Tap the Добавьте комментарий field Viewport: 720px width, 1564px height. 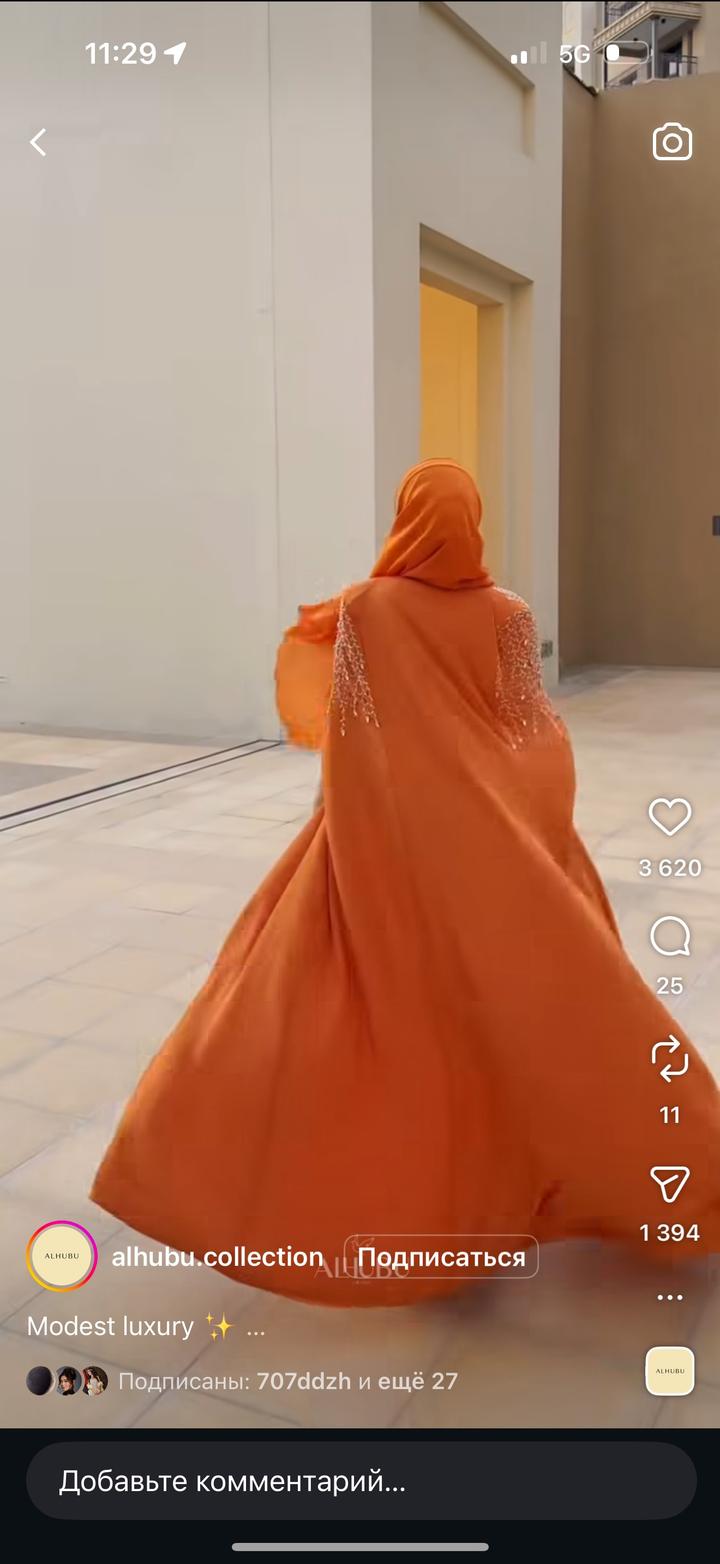pyautogui.click(x=360, y=1481)
